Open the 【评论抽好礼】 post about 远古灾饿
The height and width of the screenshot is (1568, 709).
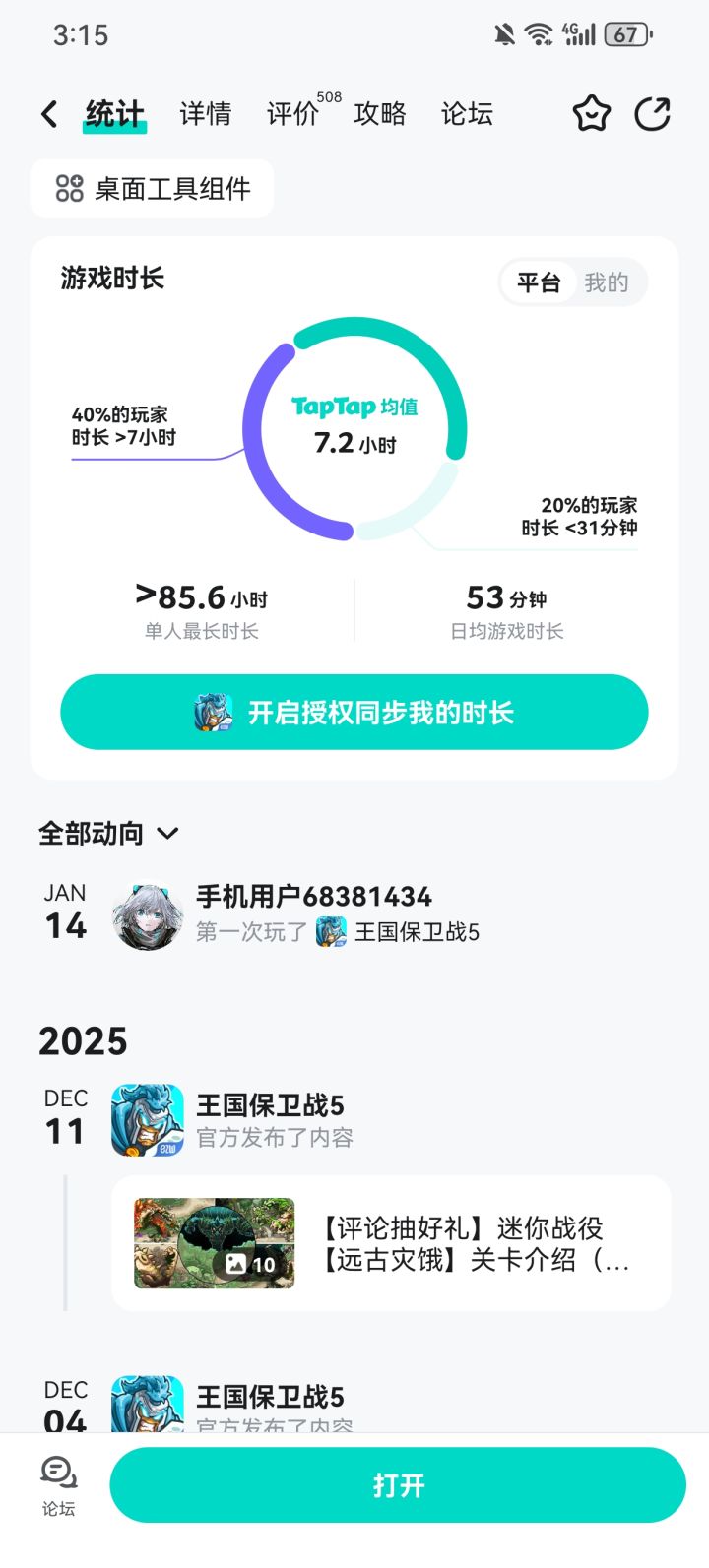(394, 1242)
